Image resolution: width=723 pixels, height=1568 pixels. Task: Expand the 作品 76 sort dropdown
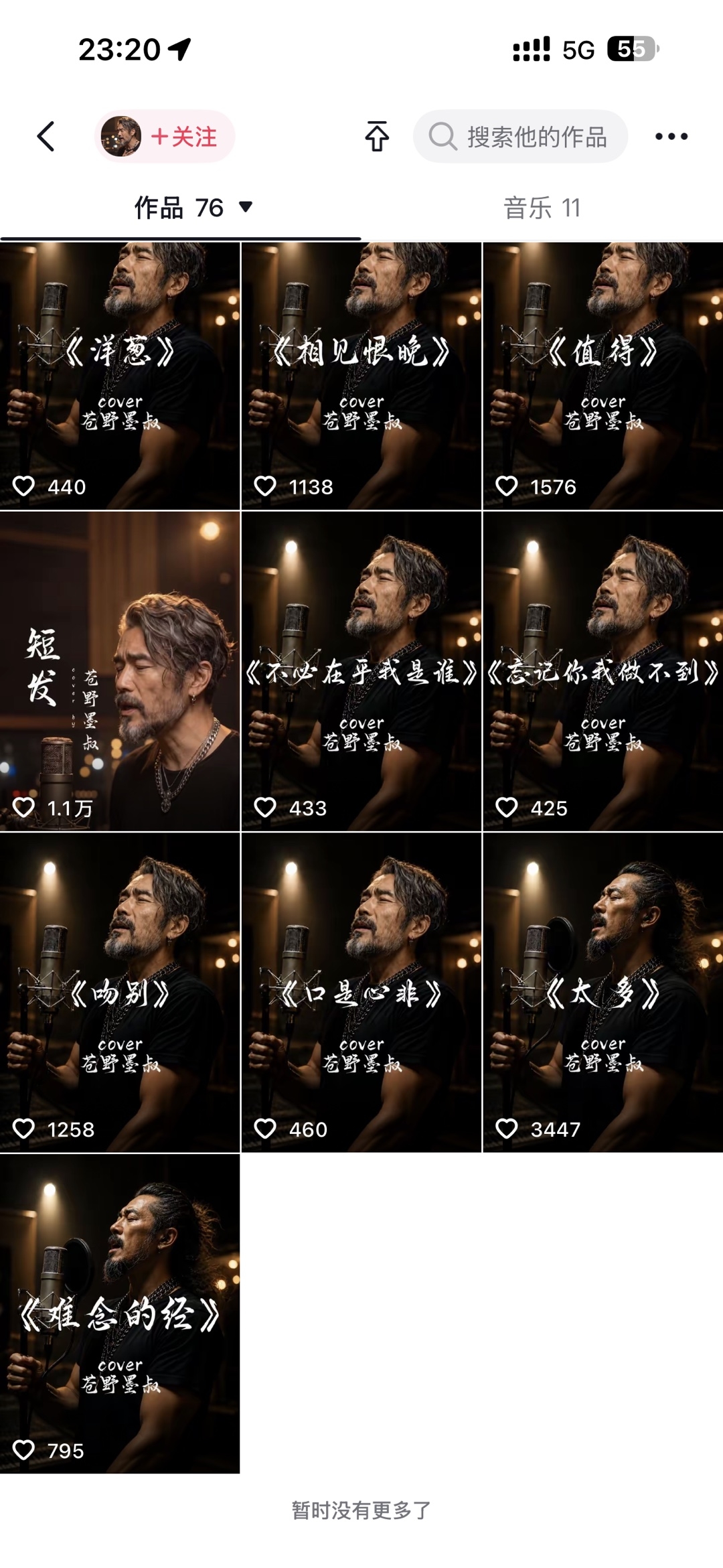click(x=194, y=208)
